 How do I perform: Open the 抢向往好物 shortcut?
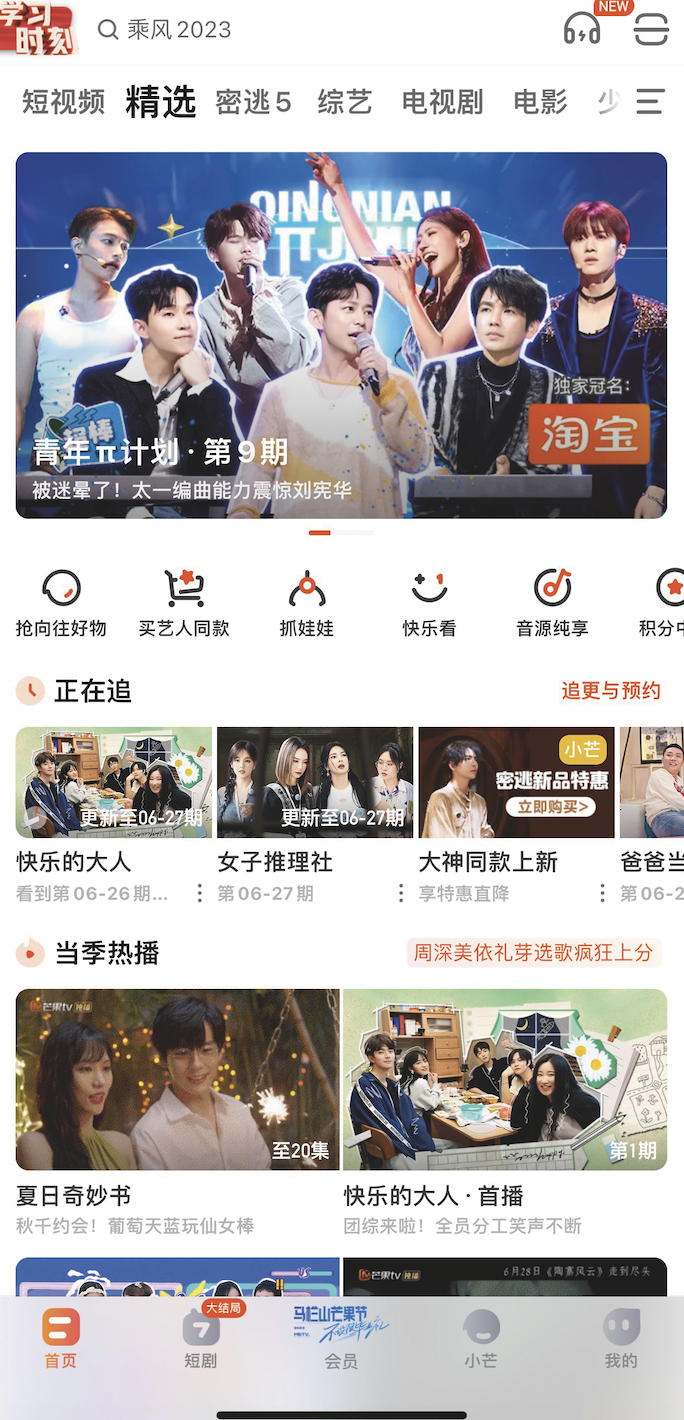[x=61, y=603]
